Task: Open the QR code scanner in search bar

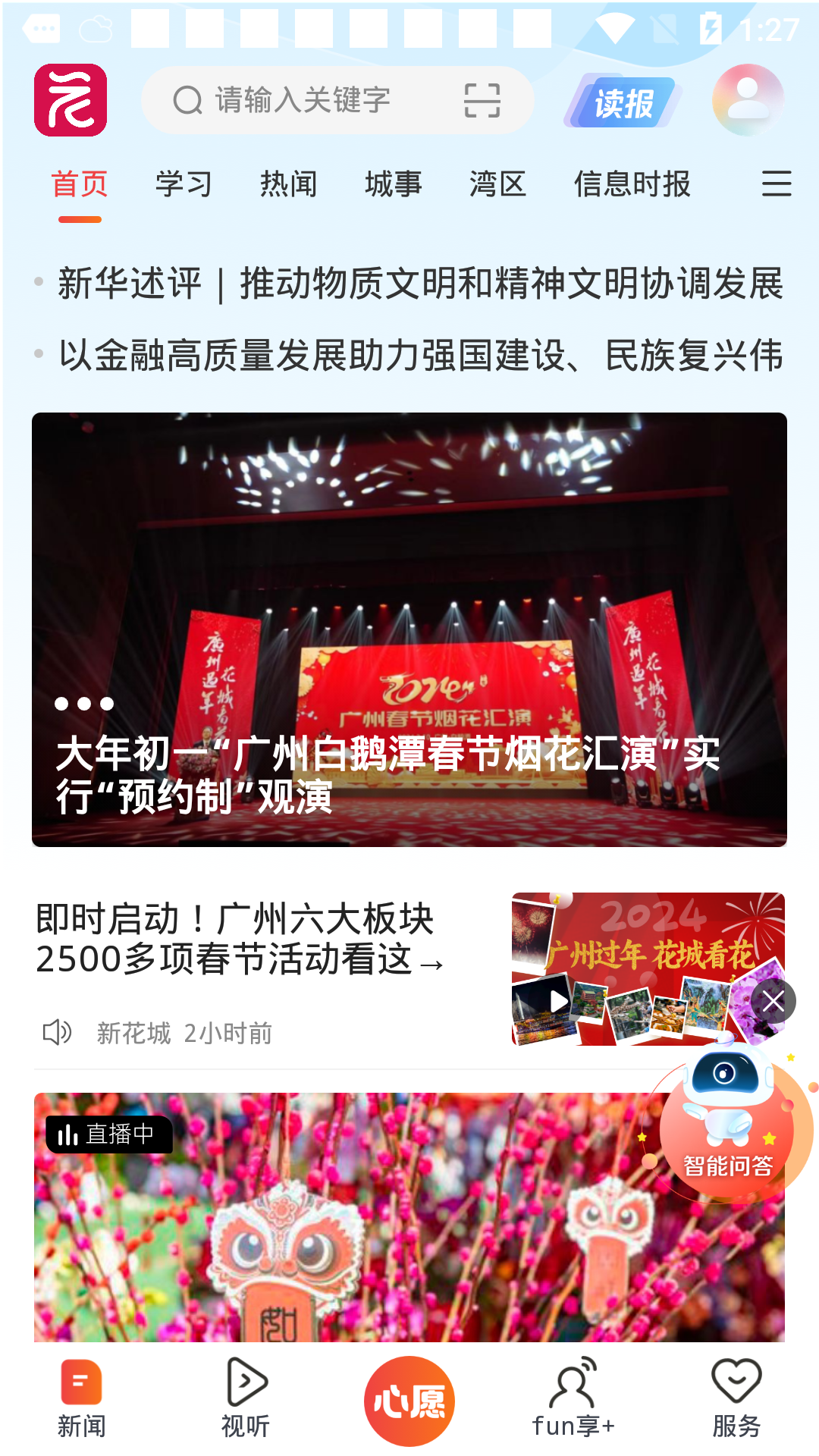Action: pyautogui.click(x=483, y=99)
